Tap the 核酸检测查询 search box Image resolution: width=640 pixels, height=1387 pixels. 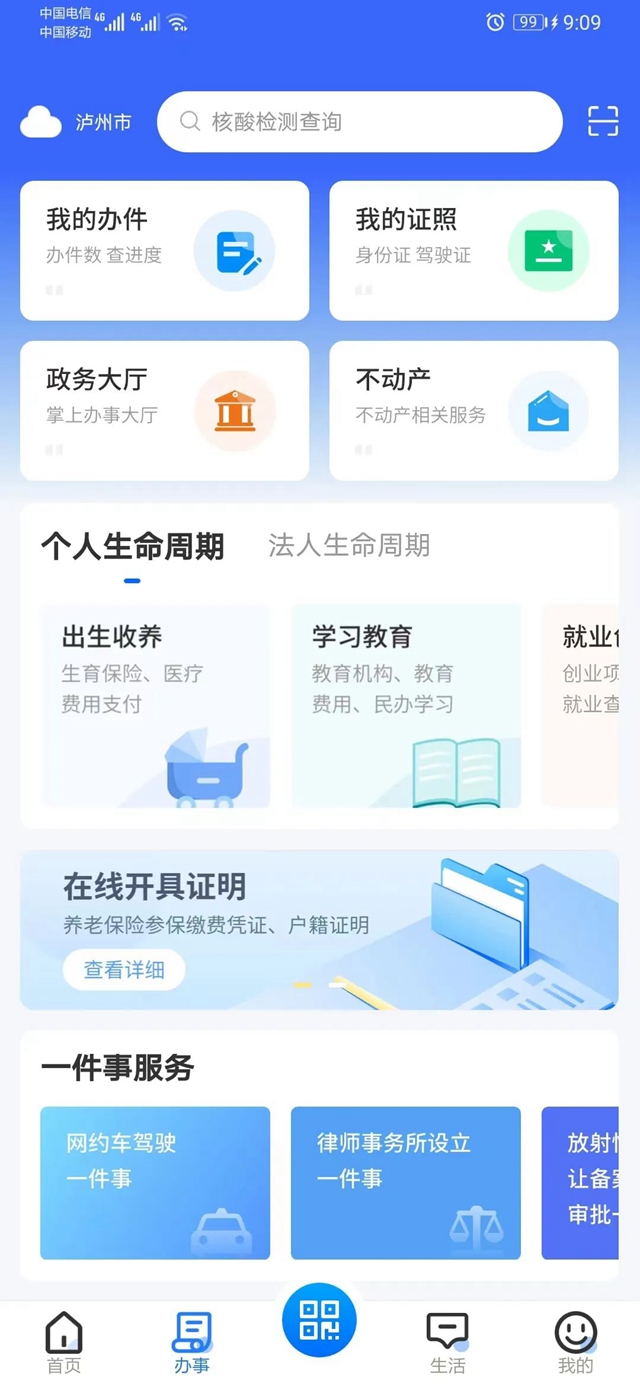click(360, 122)
